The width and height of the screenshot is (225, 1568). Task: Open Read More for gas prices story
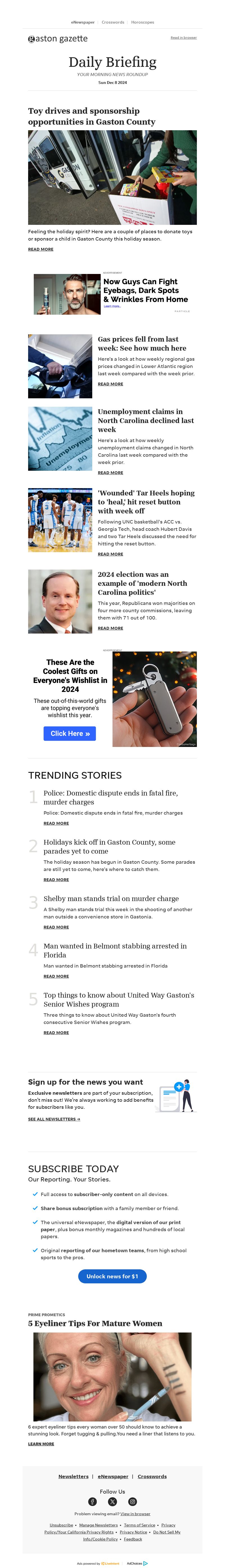(x=110, y=384)
